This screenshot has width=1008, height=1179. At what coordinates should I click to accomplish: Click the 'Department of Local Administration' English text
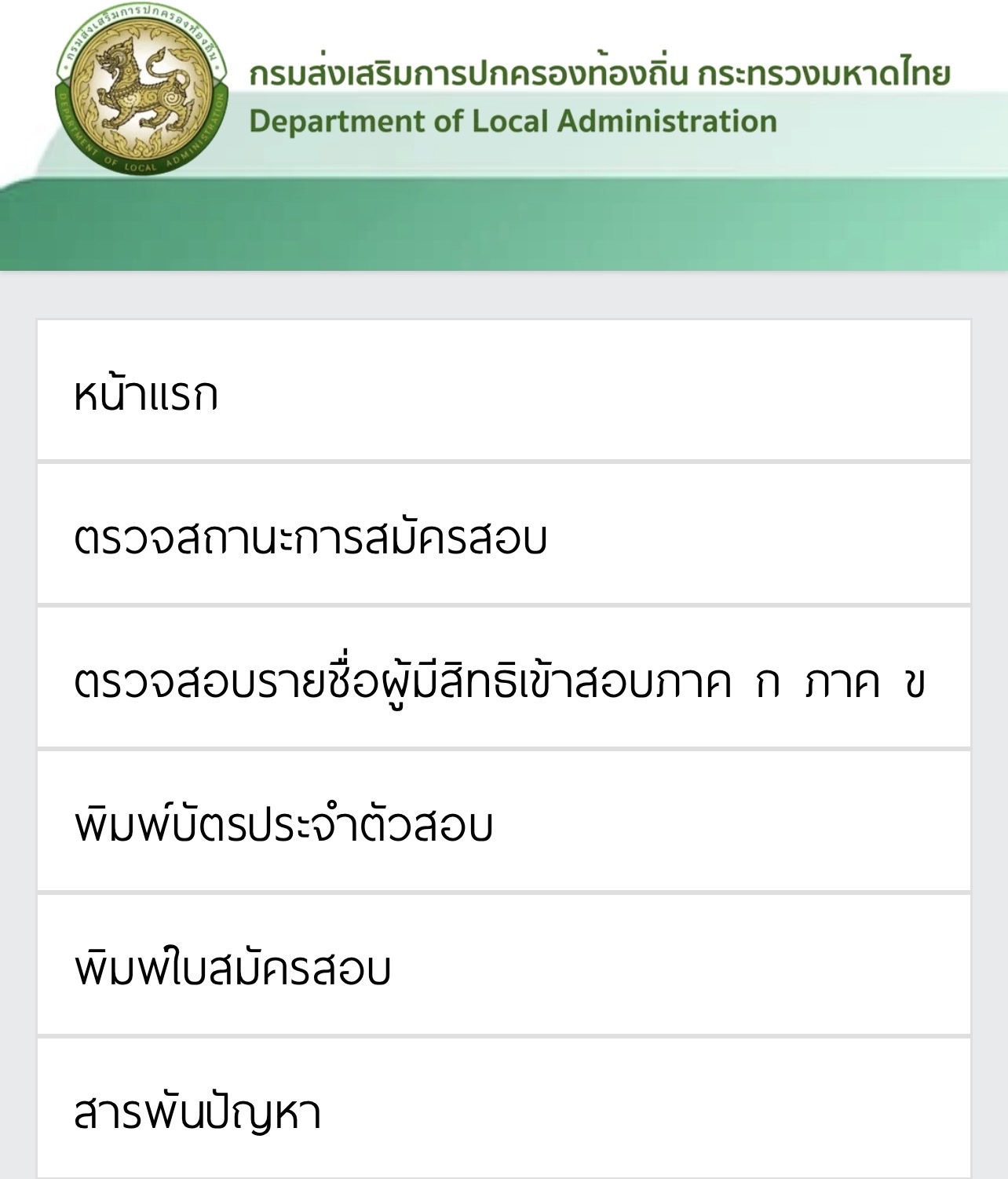point(510,122)
